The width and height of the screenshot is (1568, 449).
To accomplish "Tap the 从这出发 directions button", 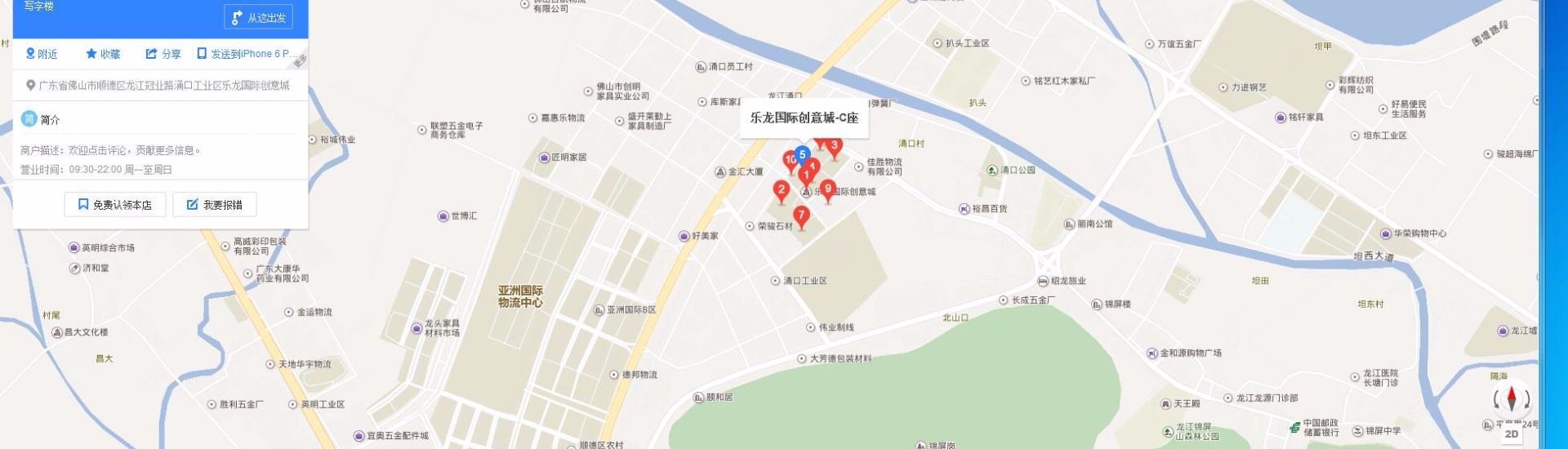I will (x=258, y=17).
